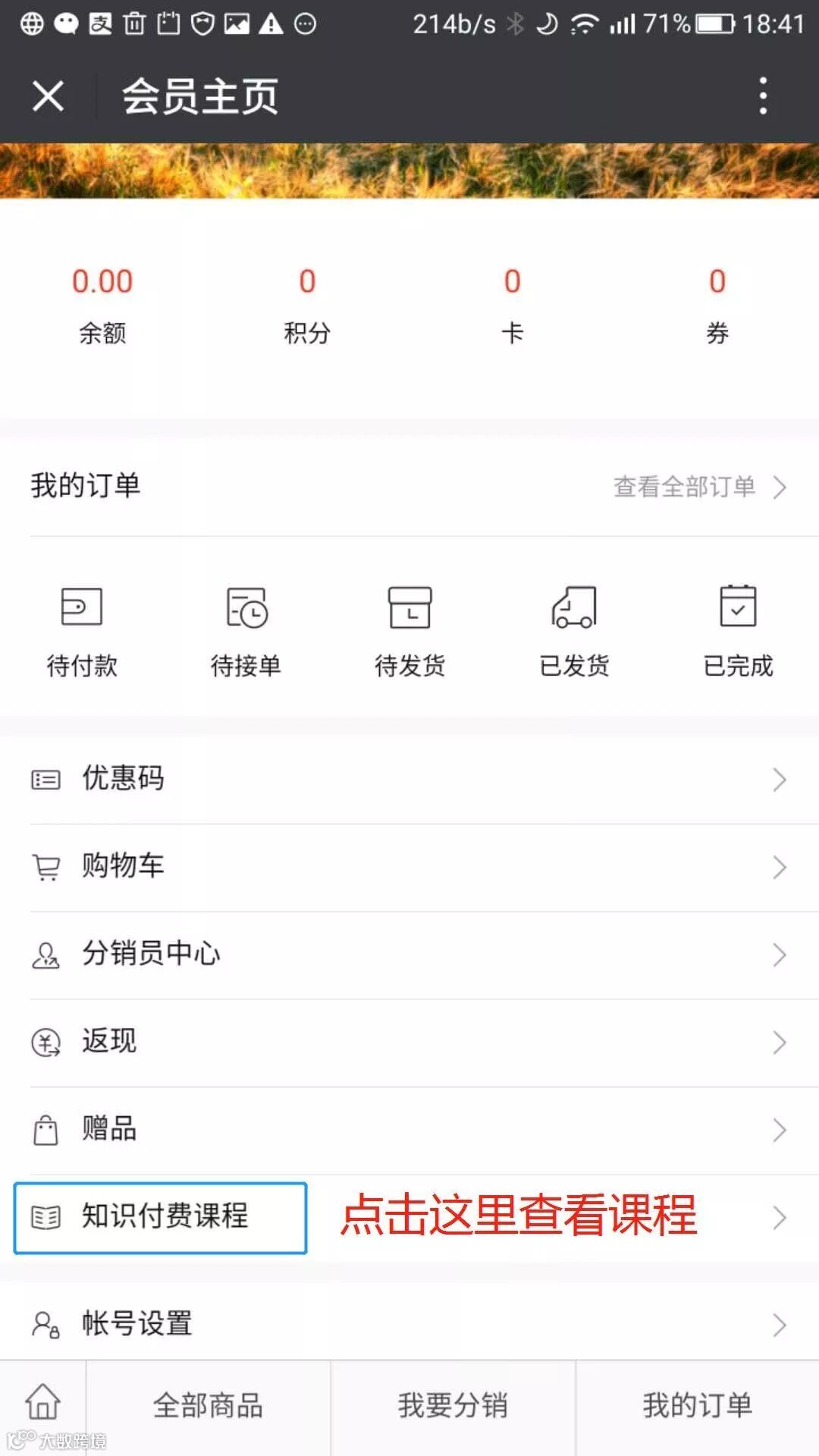The height and width of the screenshot is (1456, 819).
Task: Close the 会员主页 page
Action: (48, 96)
